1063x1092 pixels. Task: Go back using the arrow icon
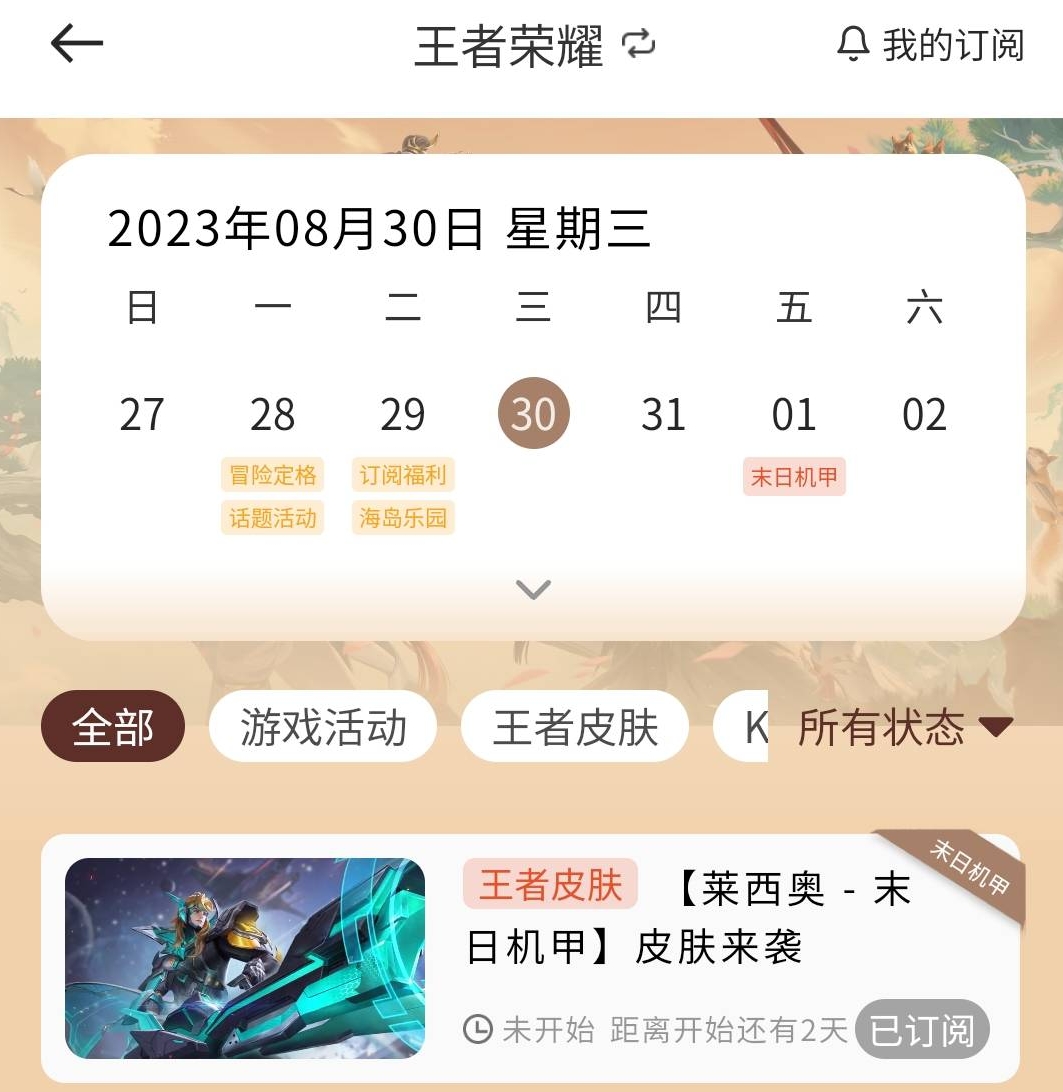pos(77,44)
